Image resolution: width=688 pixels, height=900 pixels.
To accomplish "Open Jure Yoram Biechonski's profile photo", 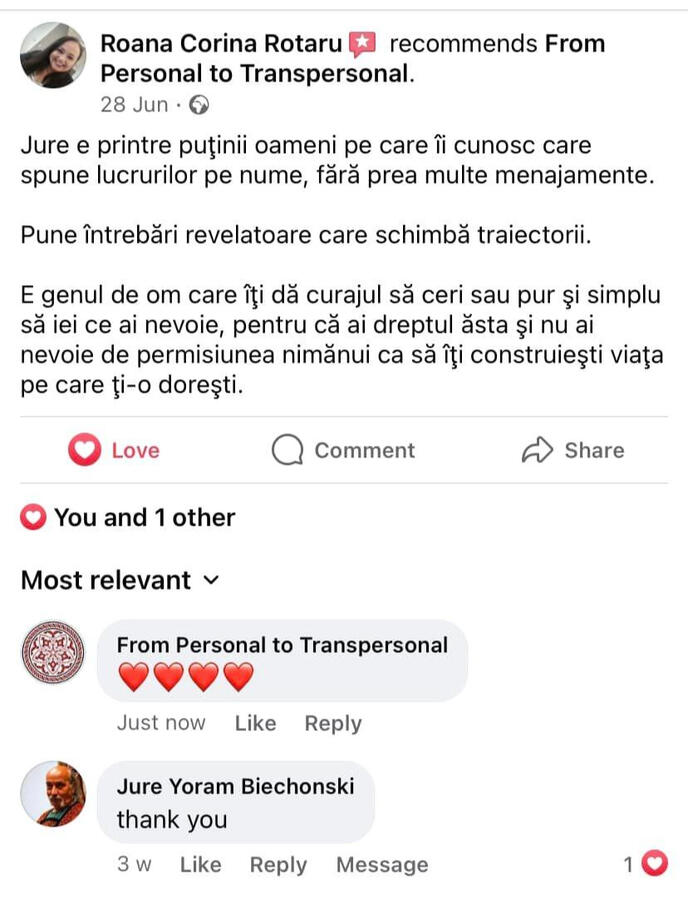I will pyautogui.click(x=53, y=793).
